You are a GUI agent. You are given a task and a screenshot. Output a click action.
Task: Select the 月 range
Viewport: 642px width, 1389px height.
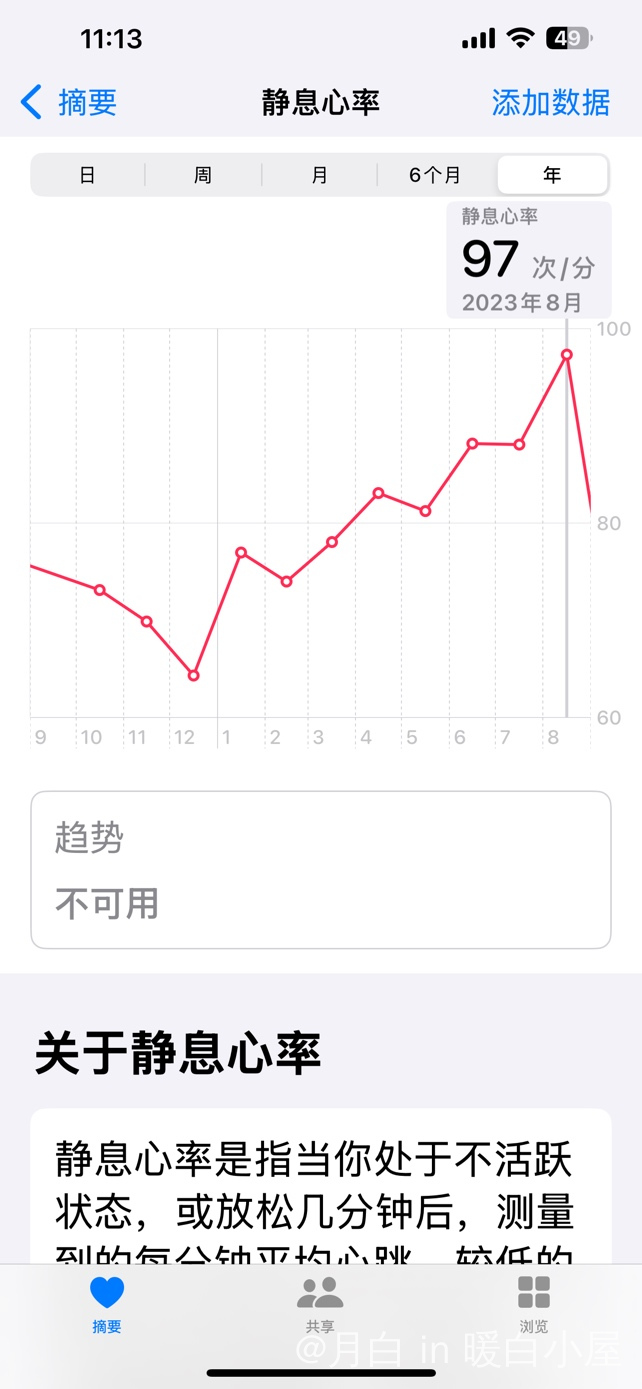[320, 175]
